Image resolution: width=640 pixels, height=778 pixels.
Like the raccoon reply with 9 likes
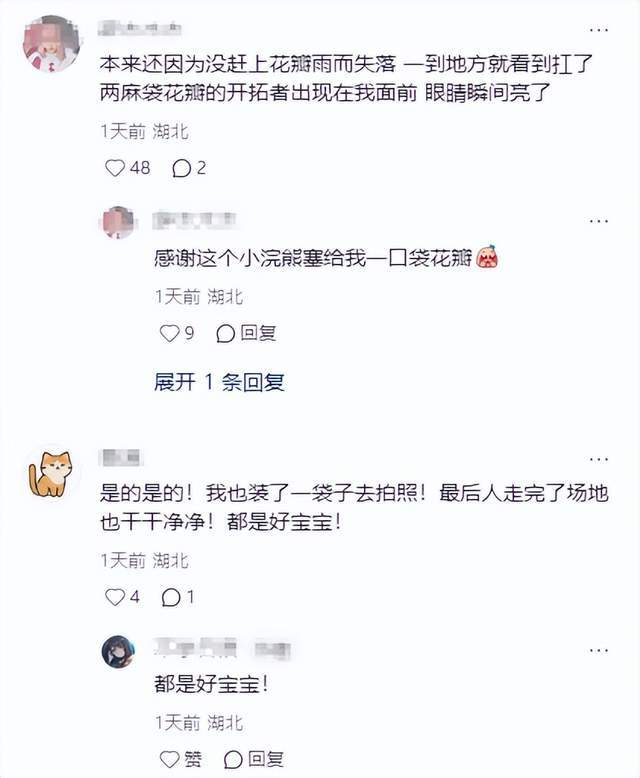coord(168,333)
